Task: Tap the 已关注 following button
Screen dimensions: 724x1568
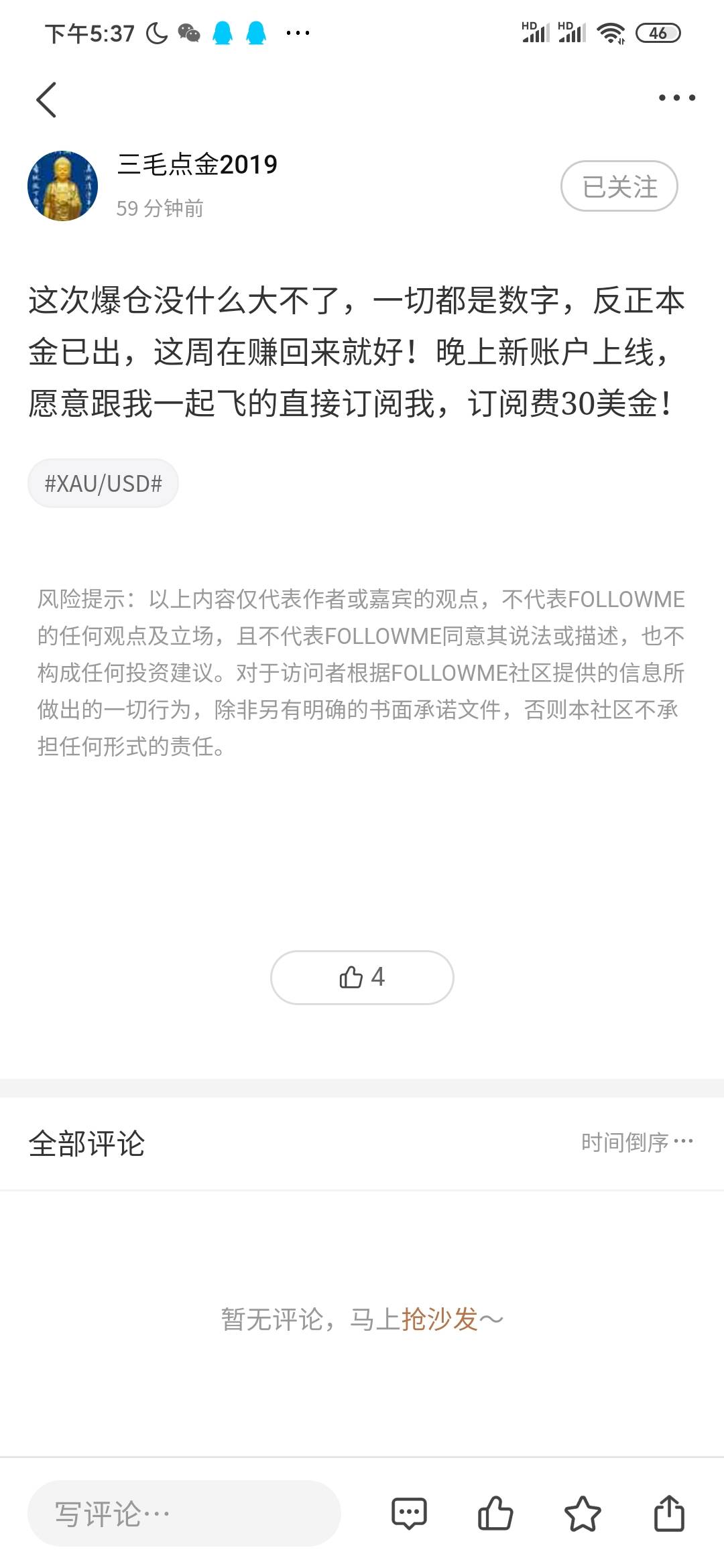Action: (619, 186)
